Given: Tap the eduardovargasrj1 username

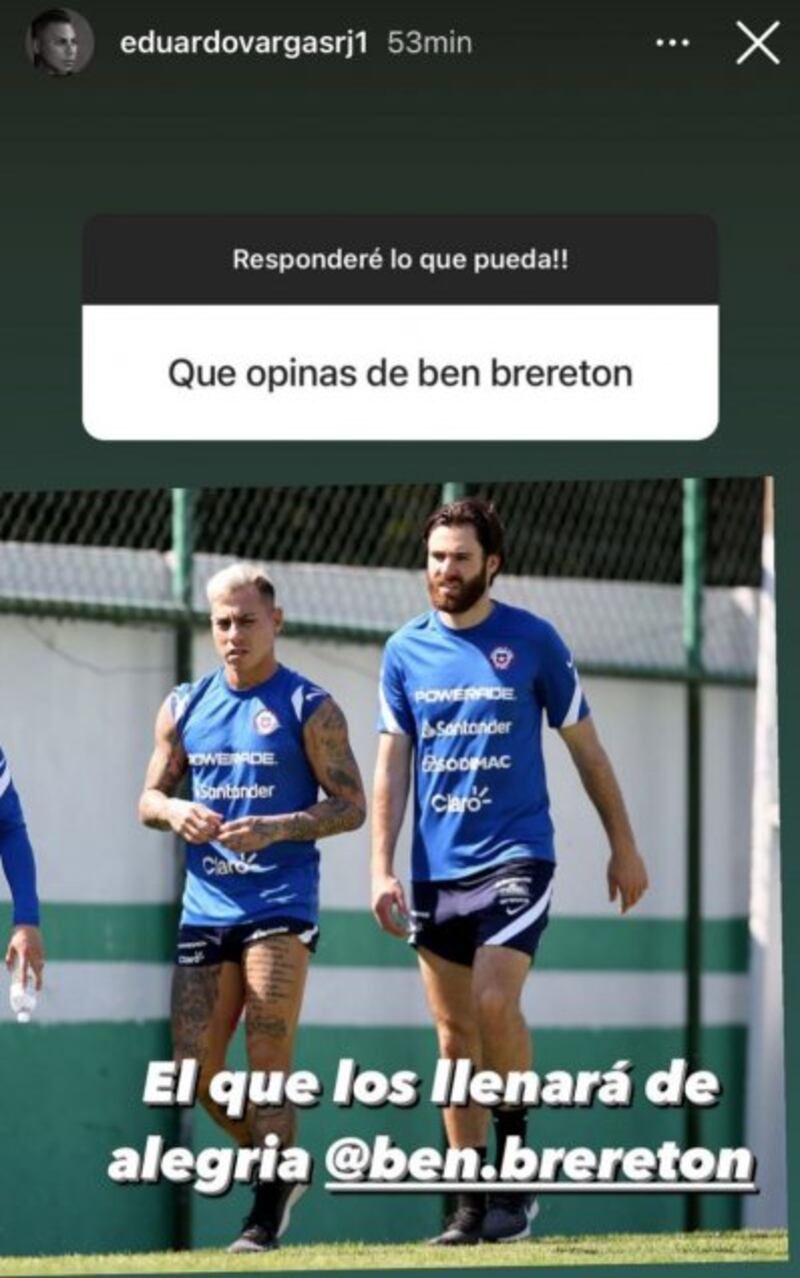Looking at the screenshot, I should tap(245, 43).
